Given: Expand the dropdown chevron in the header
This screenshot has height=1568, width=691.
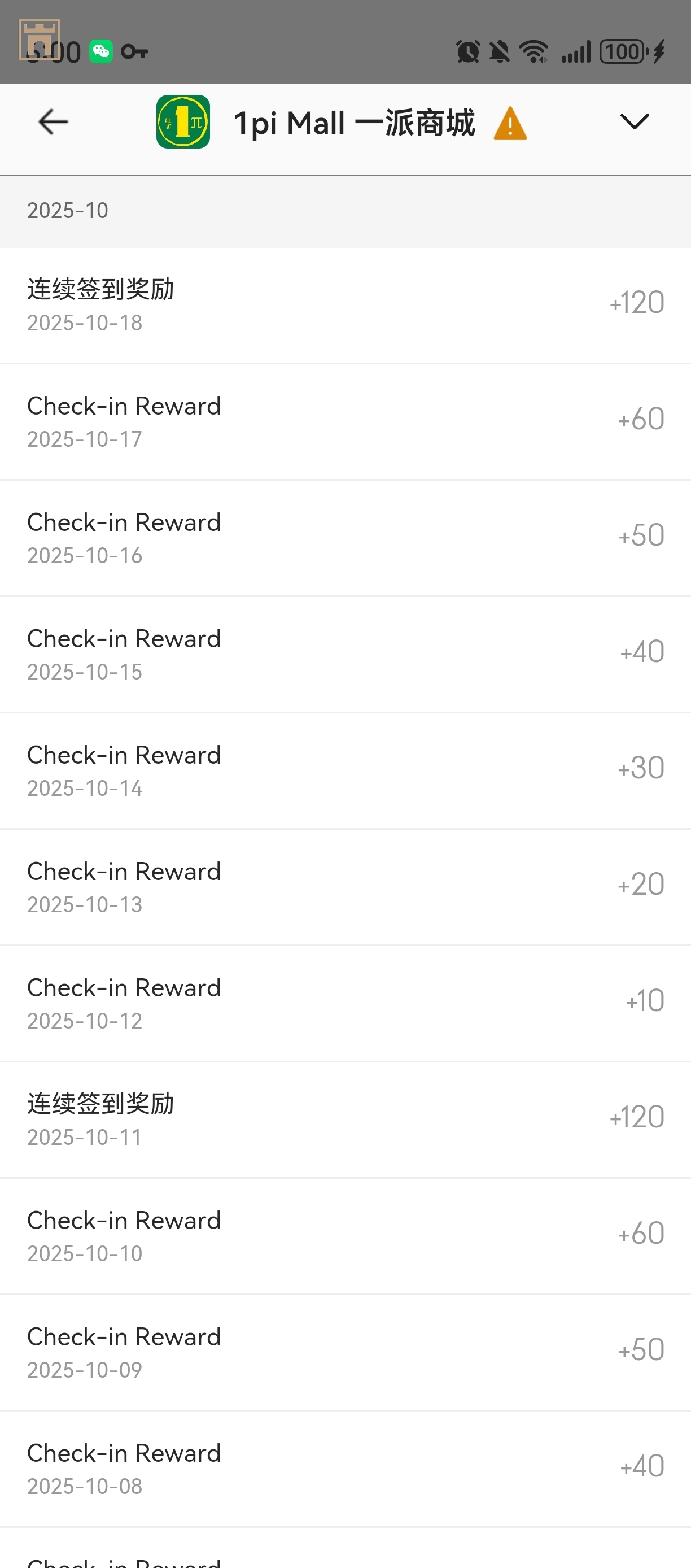Looking at the screenshot, I should tap(635, 122).
